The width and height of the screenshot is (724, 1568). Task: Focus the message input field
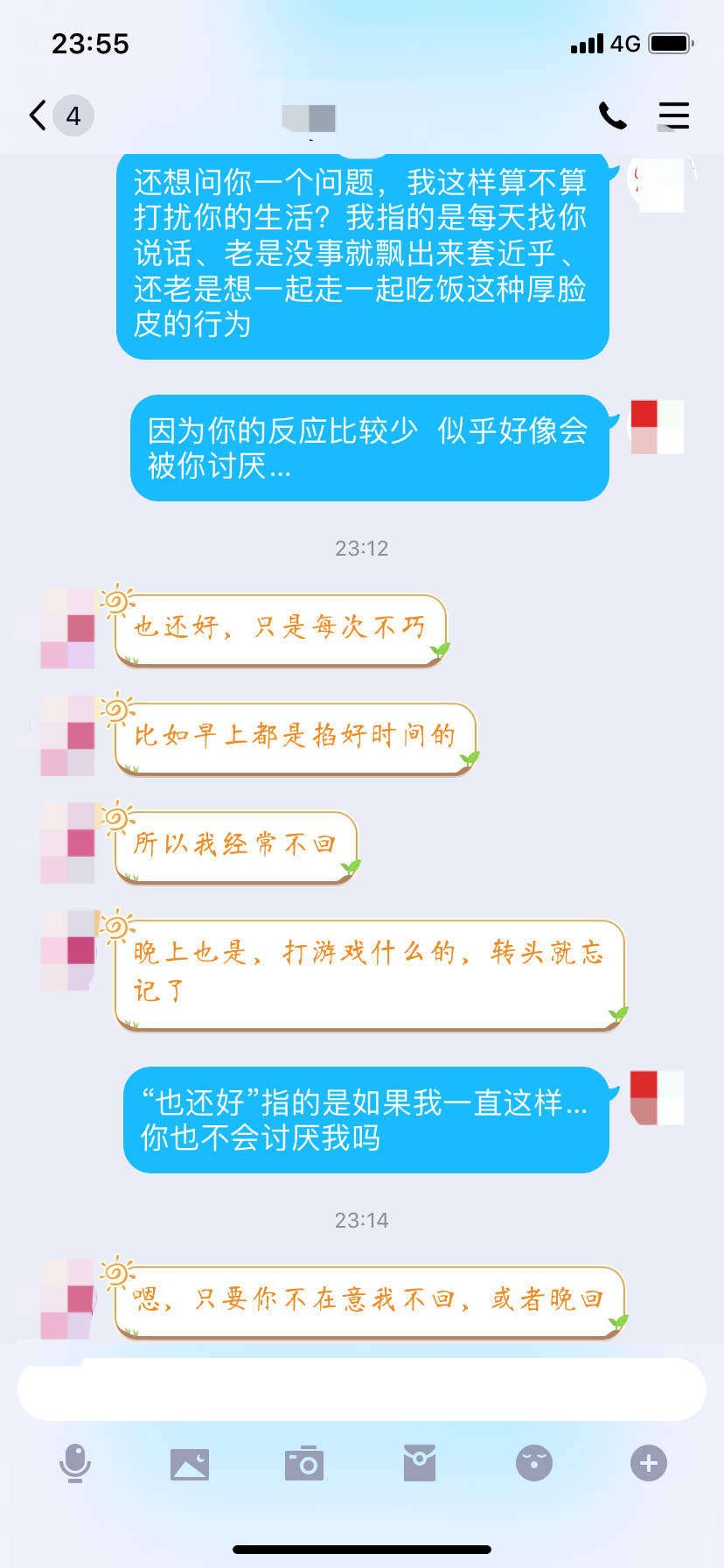362,1389
